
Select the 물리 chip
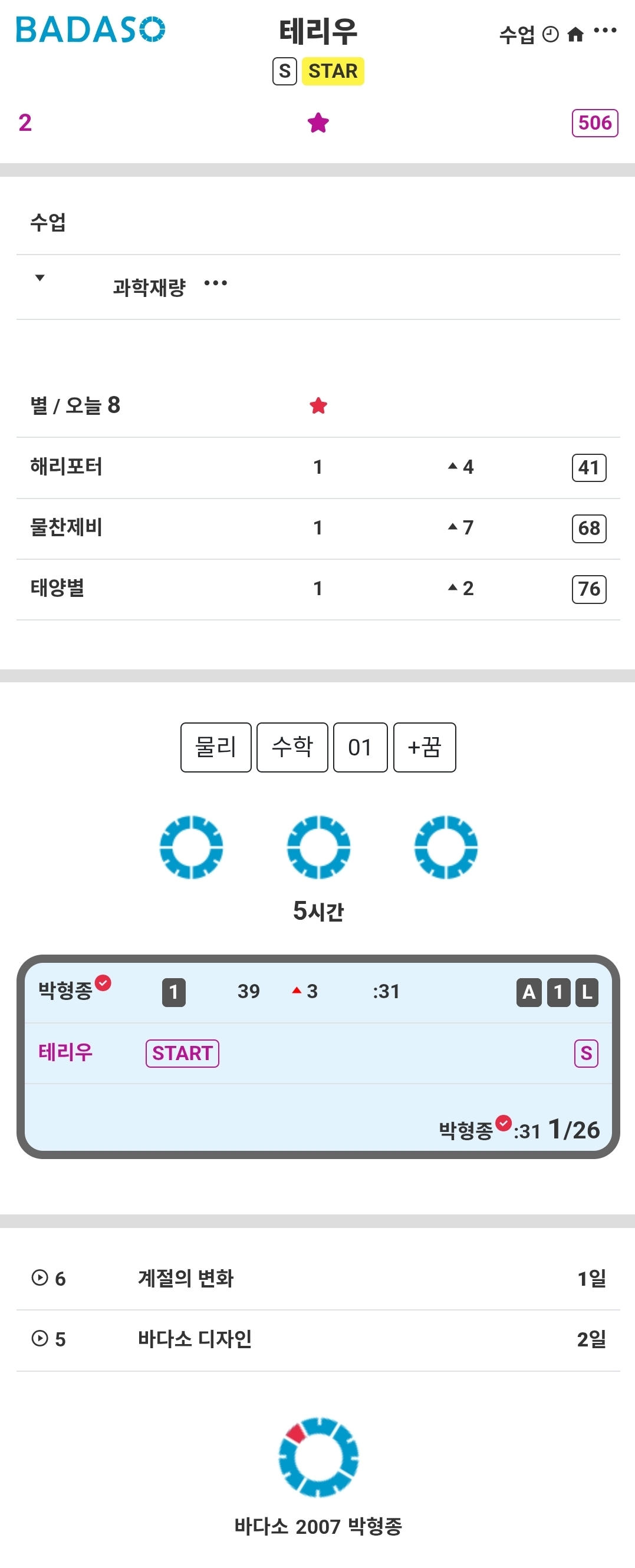pyautogui.click(x=216, y=747)
